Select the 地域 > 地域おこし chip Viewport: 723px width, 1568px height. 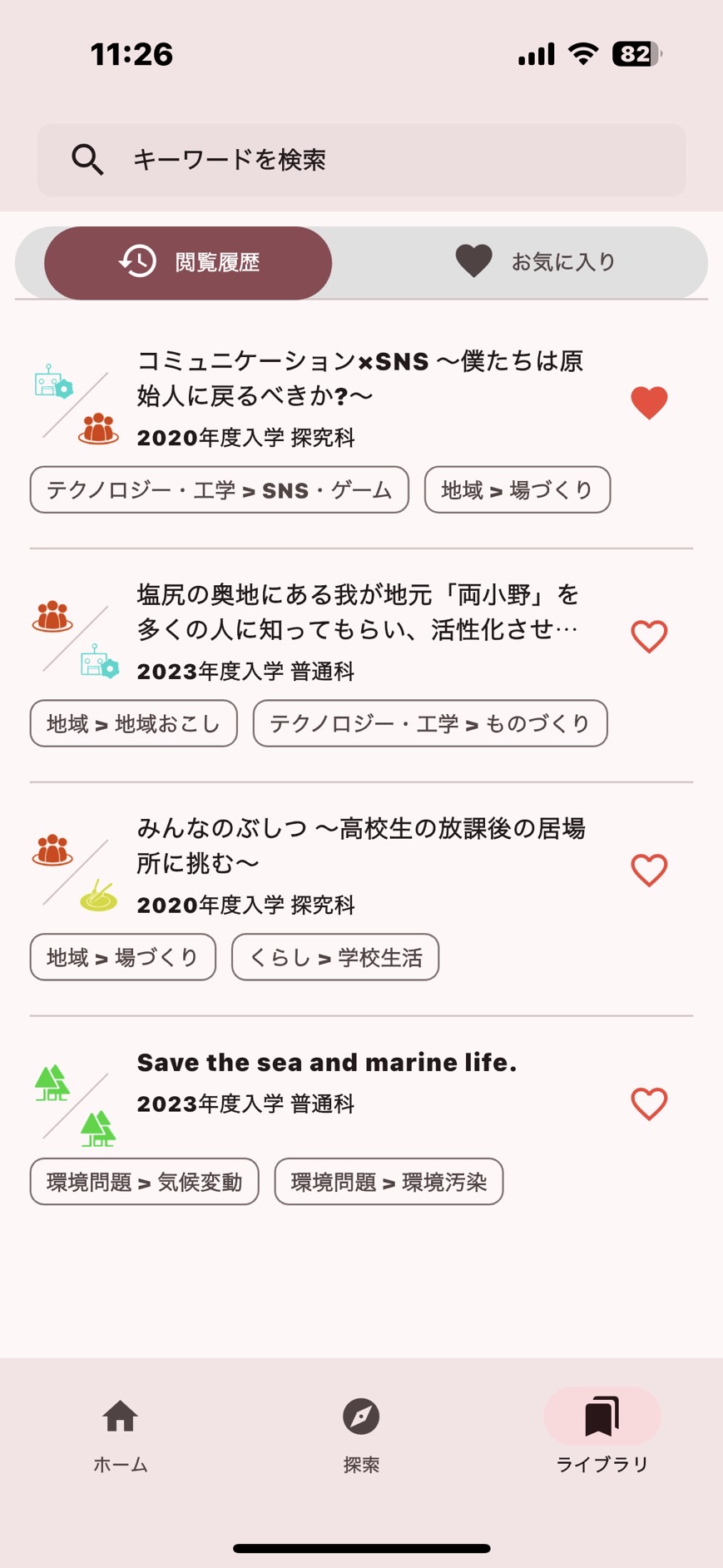point(134,724)
